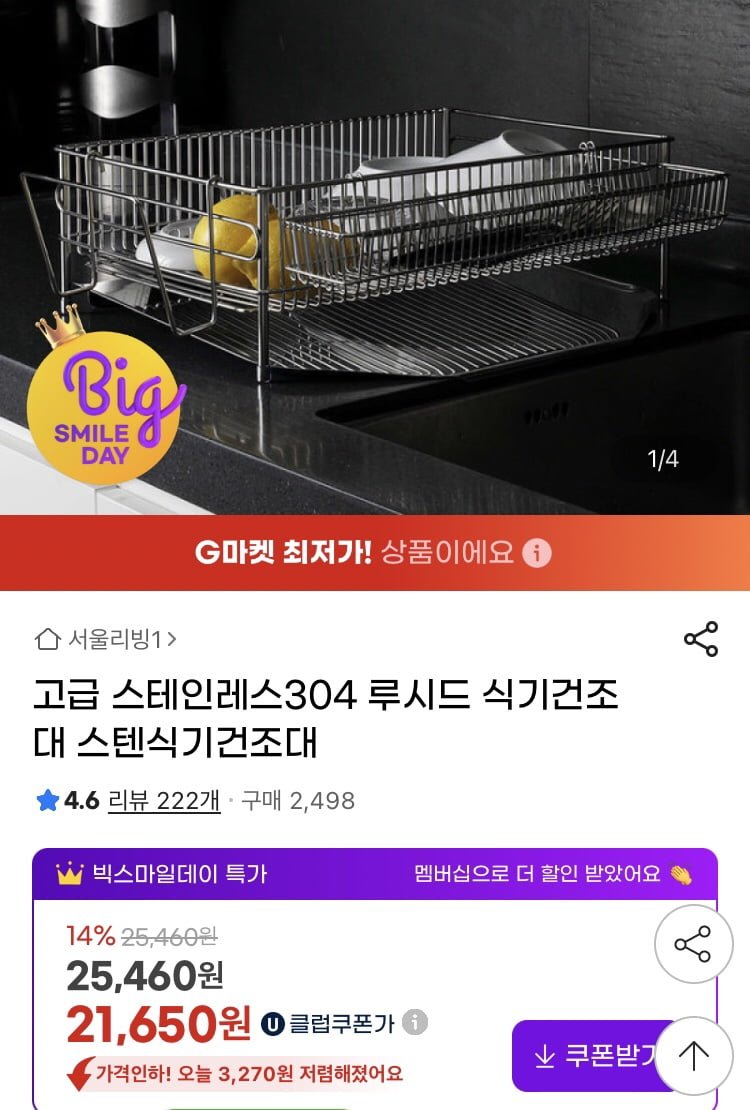Open the dish rack product photo
This screenshot has width=750, height=1110.
[x=375, y=250]
